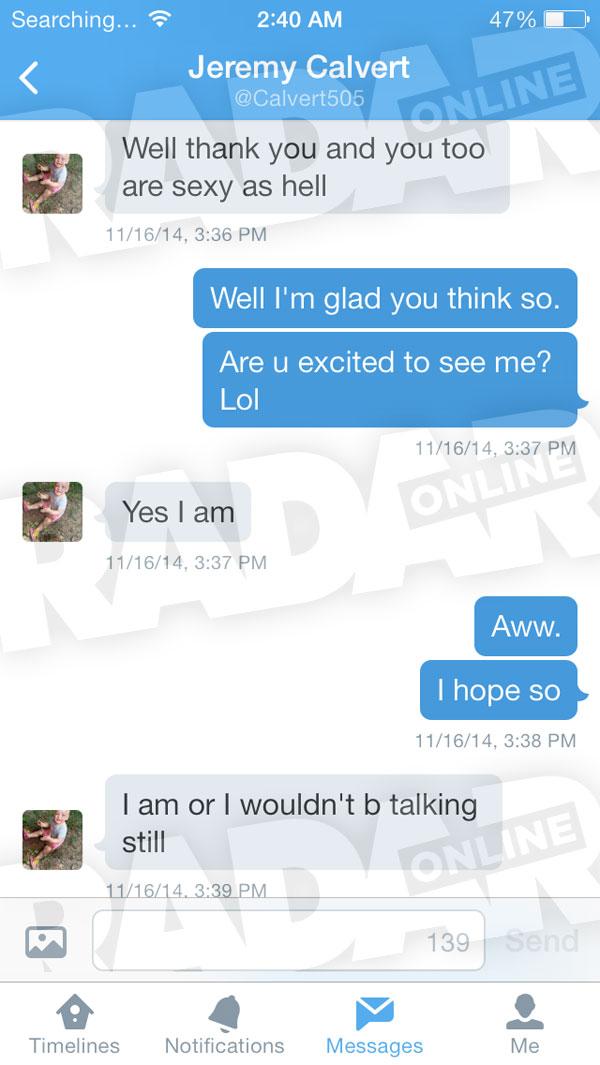The width and height of the screenshot is (600, 1065).
Task: Open avatar beside "wouldn't b talking" message
Action: pyautogui.click(x=52, y=840)
